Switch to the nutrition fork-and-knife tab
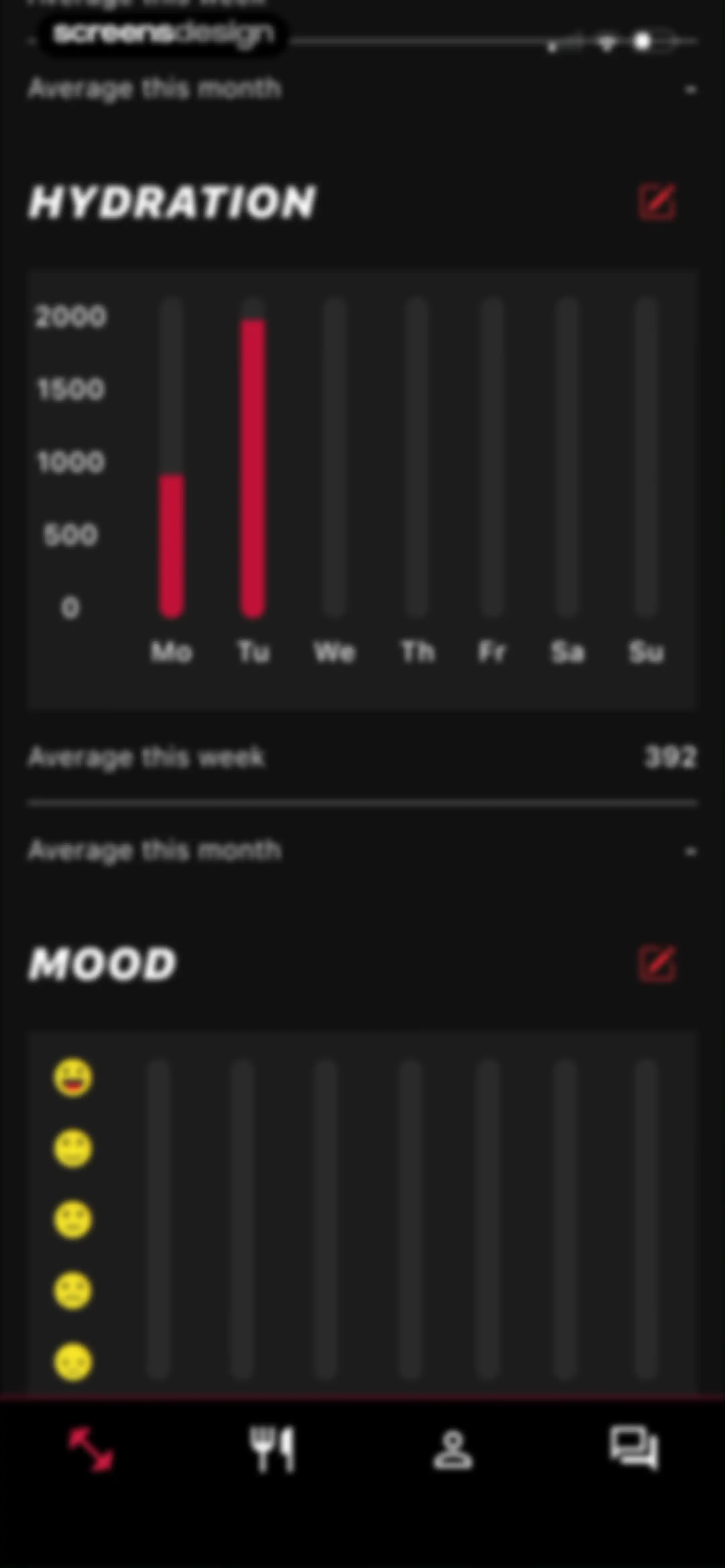725x1568 pixels. coord(272,1449)
